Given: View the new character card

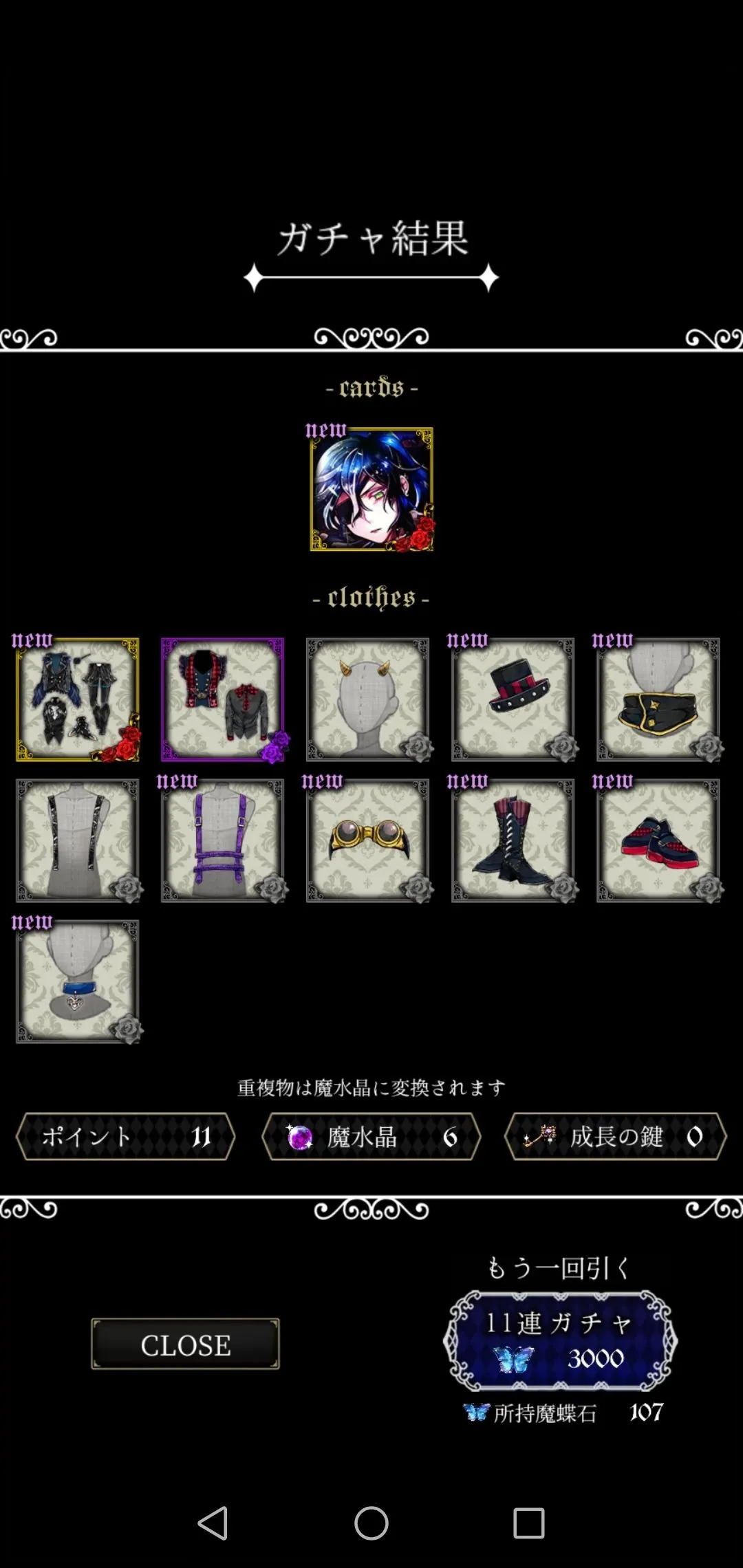Looking at the screenshot, I should [371, 489].
